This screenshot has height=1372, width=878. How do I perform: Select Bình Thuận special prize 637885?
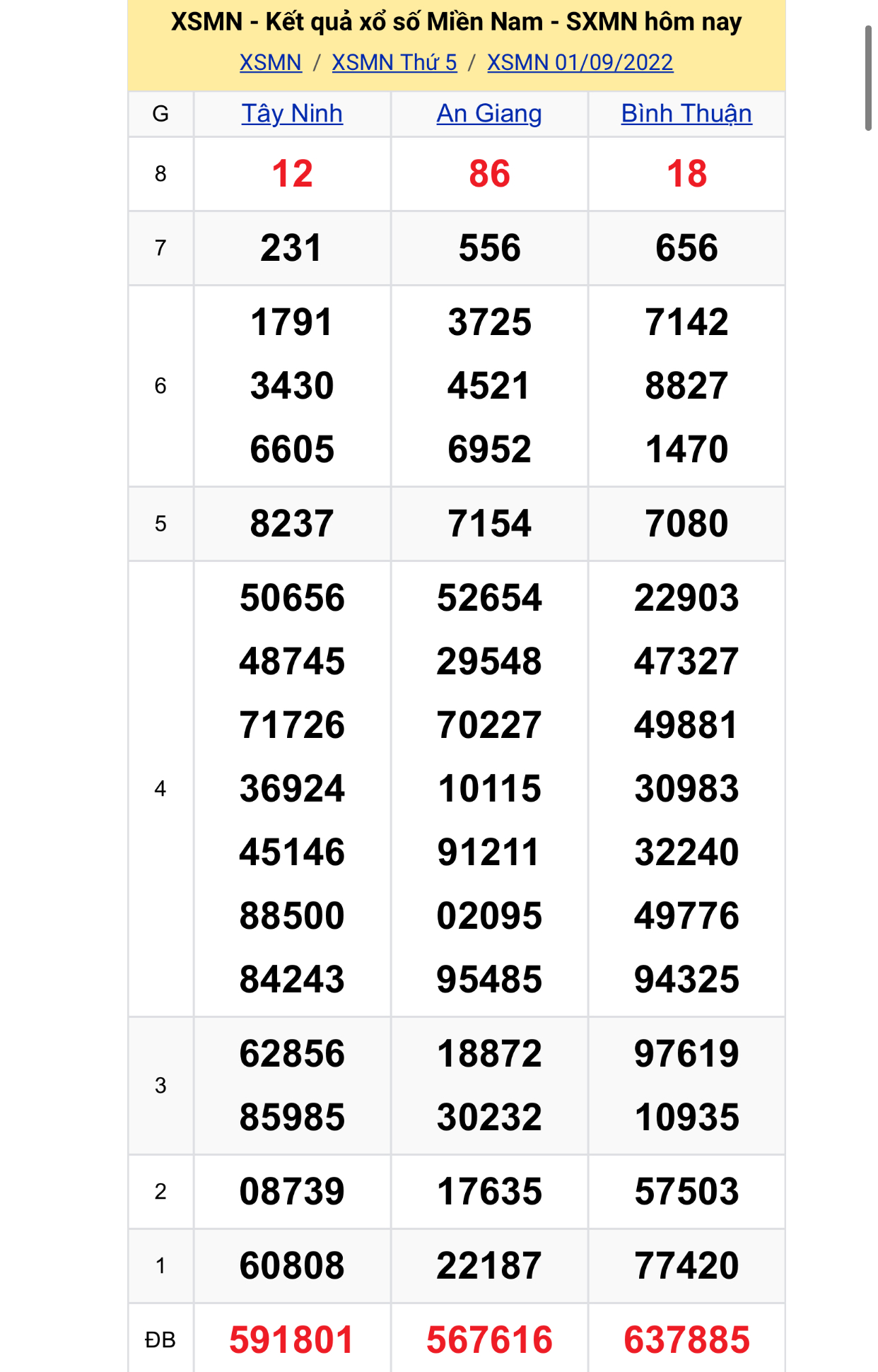click(686, 1338)
